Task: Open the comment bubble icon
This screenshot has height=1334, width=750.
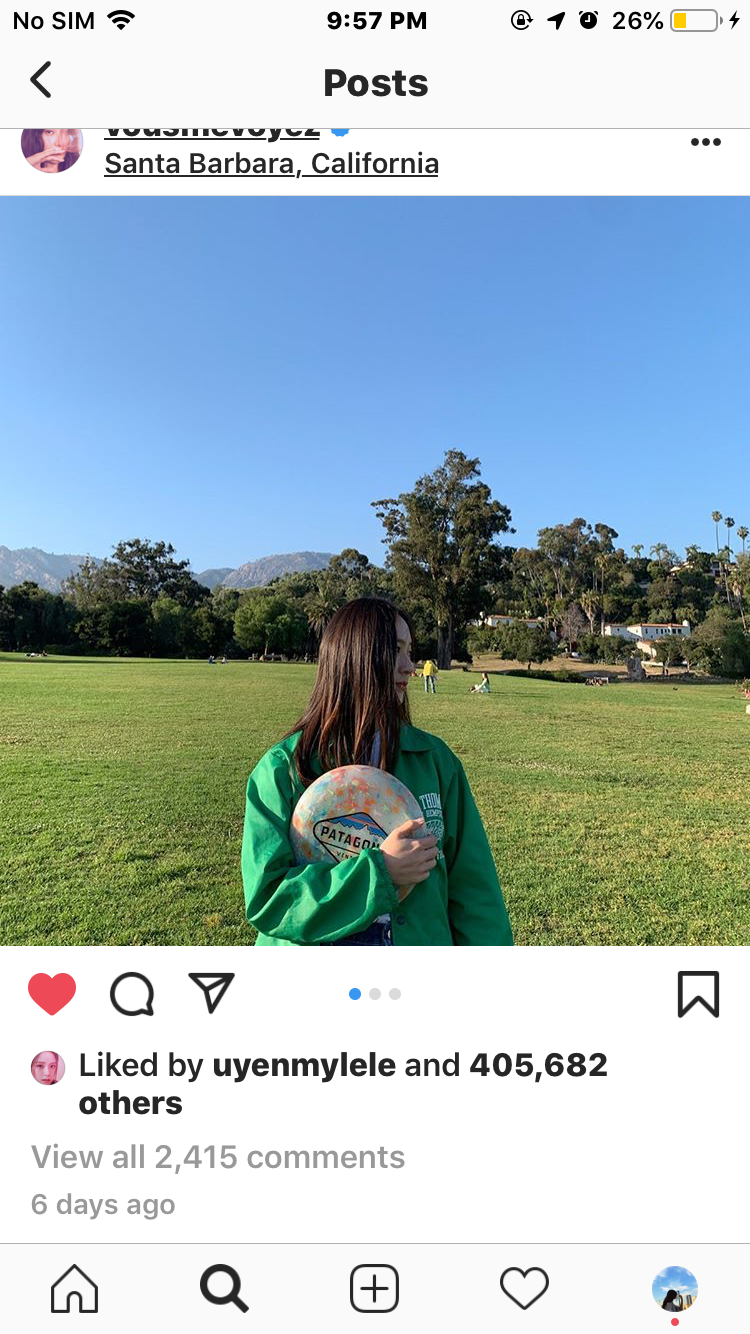Action: pos(132,994)
